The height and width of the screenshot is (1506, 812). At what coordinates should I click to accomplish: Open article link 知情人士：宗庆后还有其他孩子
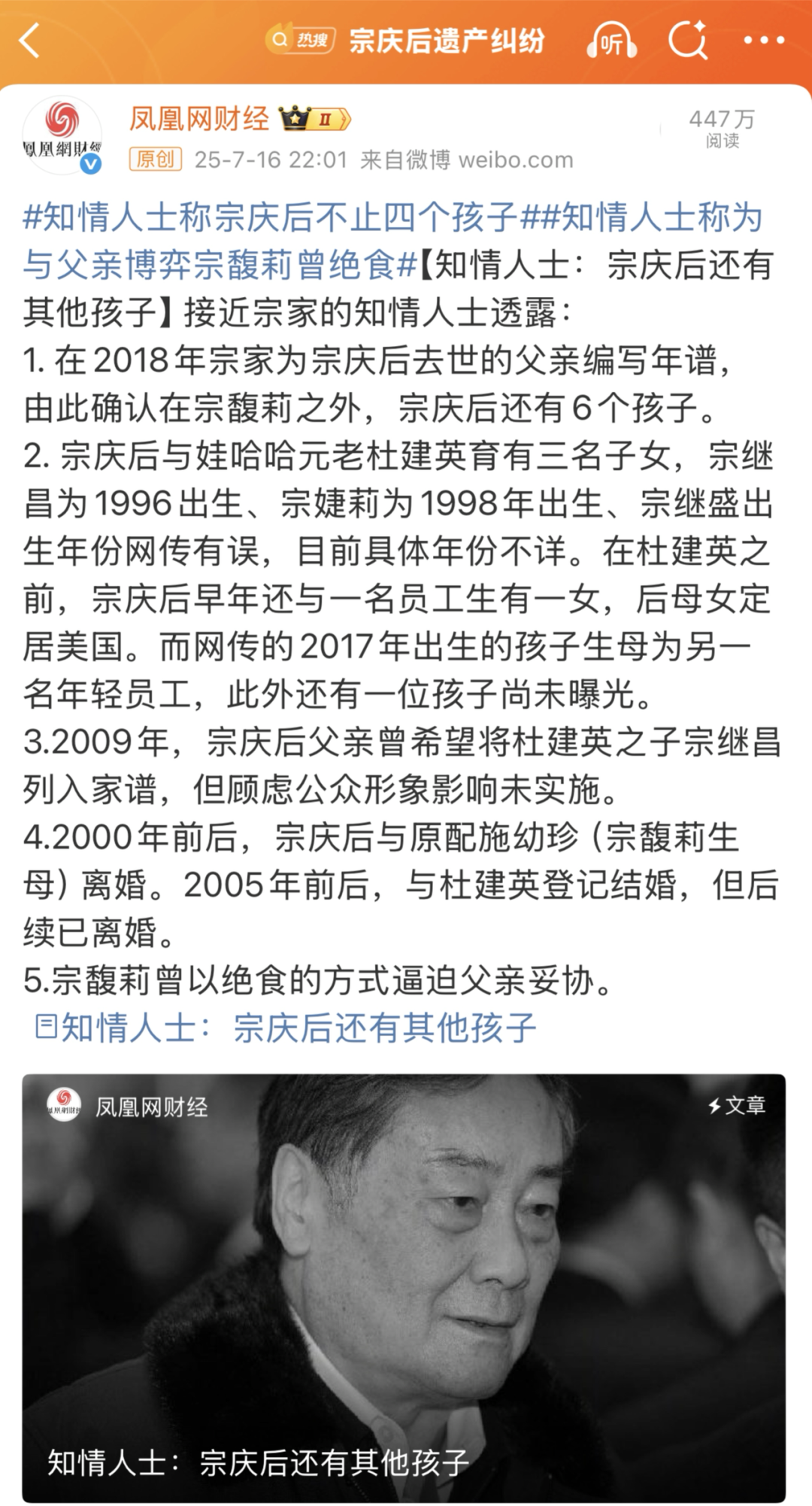point(286,1028)
